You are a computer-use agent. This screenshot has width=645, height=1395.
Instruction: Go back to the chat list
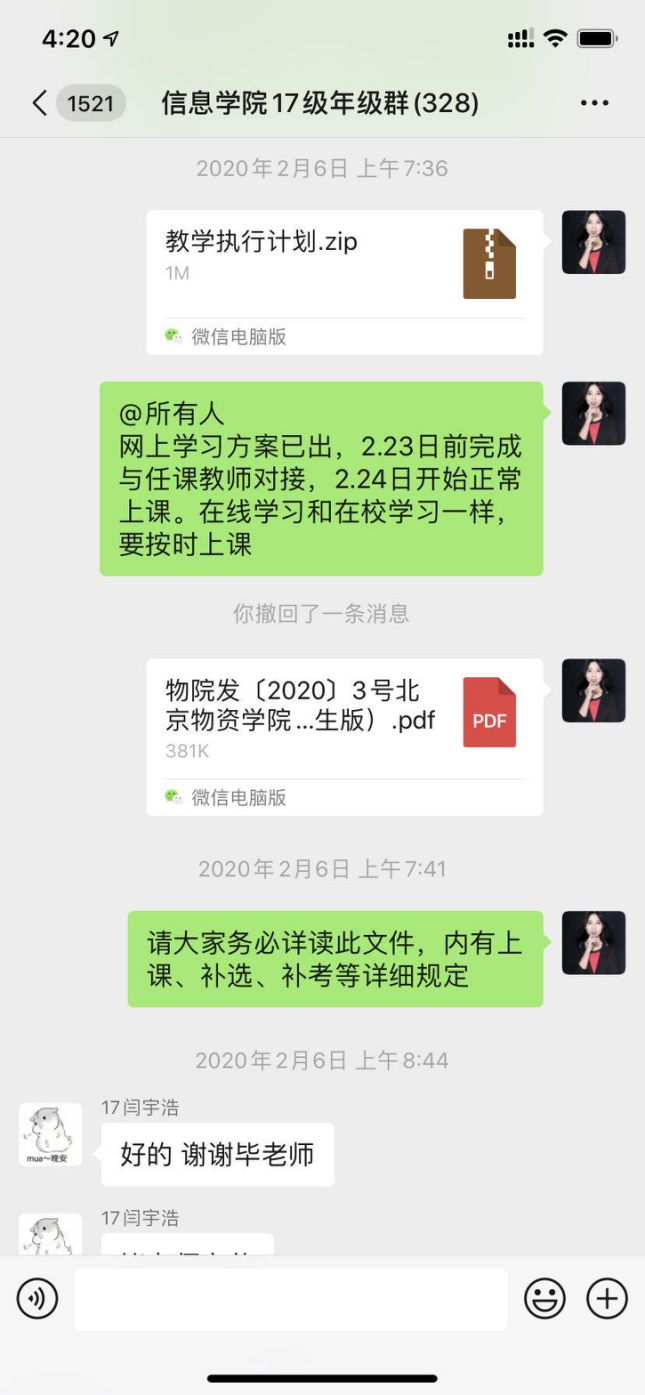coord(40,103)
